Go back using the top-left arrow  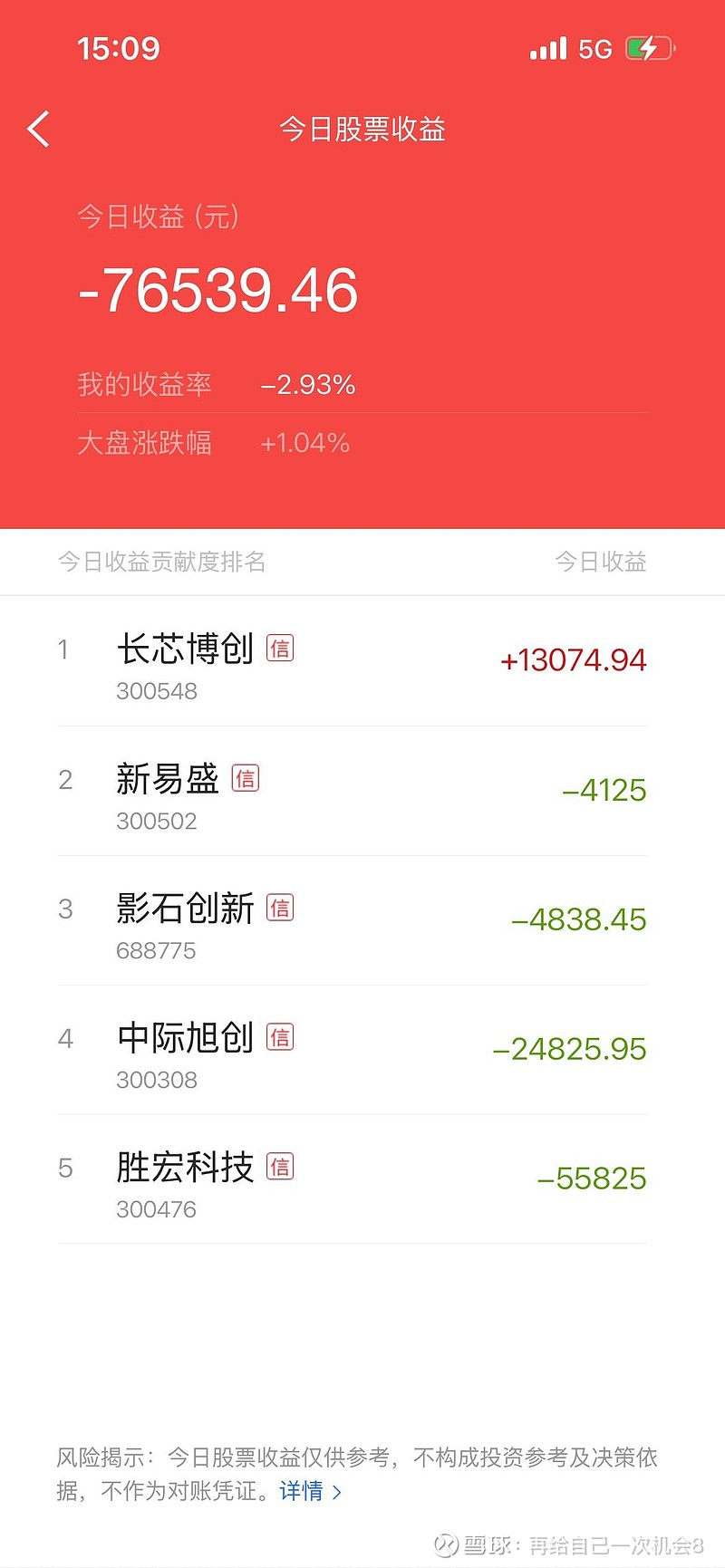pyautogui.click(x=38, y=130)
